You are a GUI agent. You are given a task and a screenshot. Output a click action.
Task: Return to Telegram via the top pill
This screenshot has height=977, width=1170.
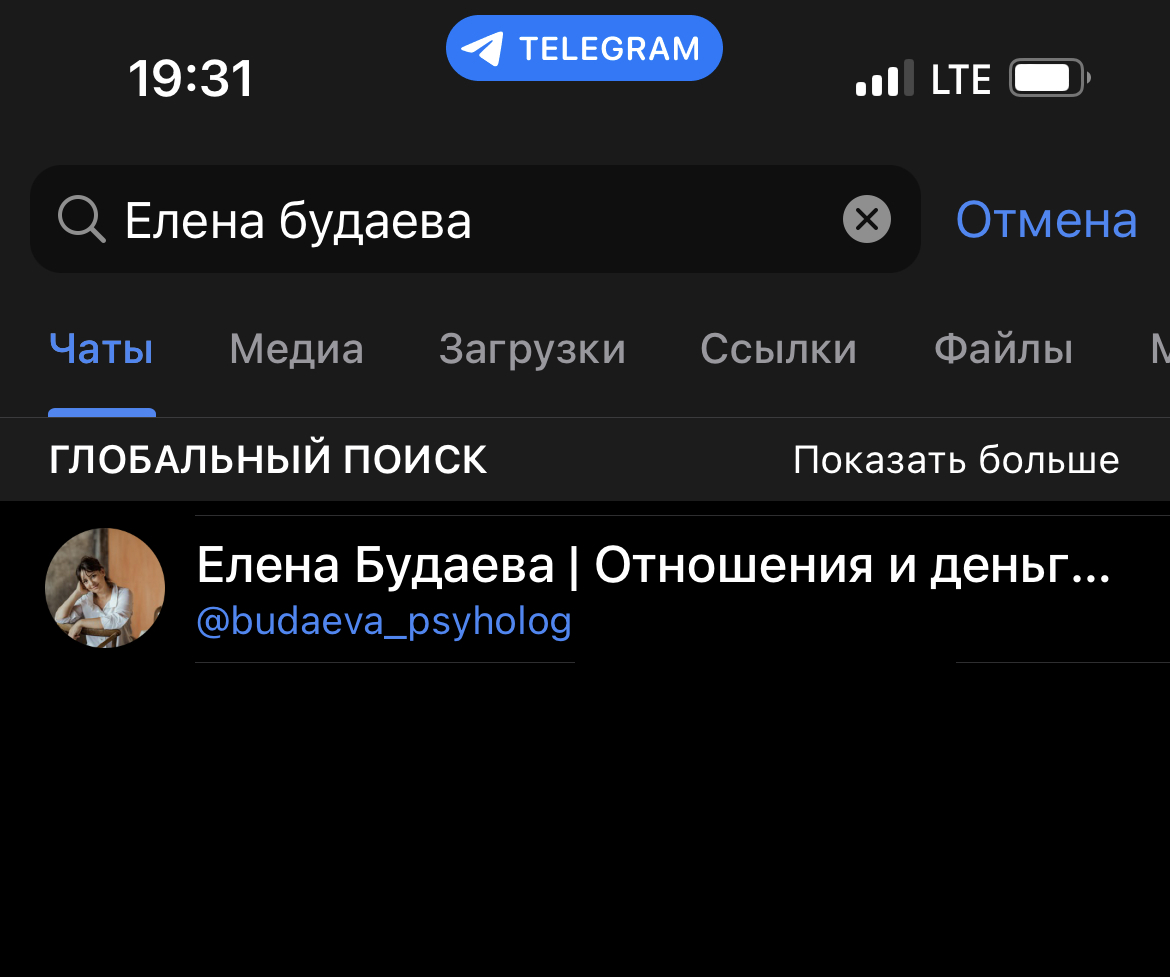[x=584, y=48]
